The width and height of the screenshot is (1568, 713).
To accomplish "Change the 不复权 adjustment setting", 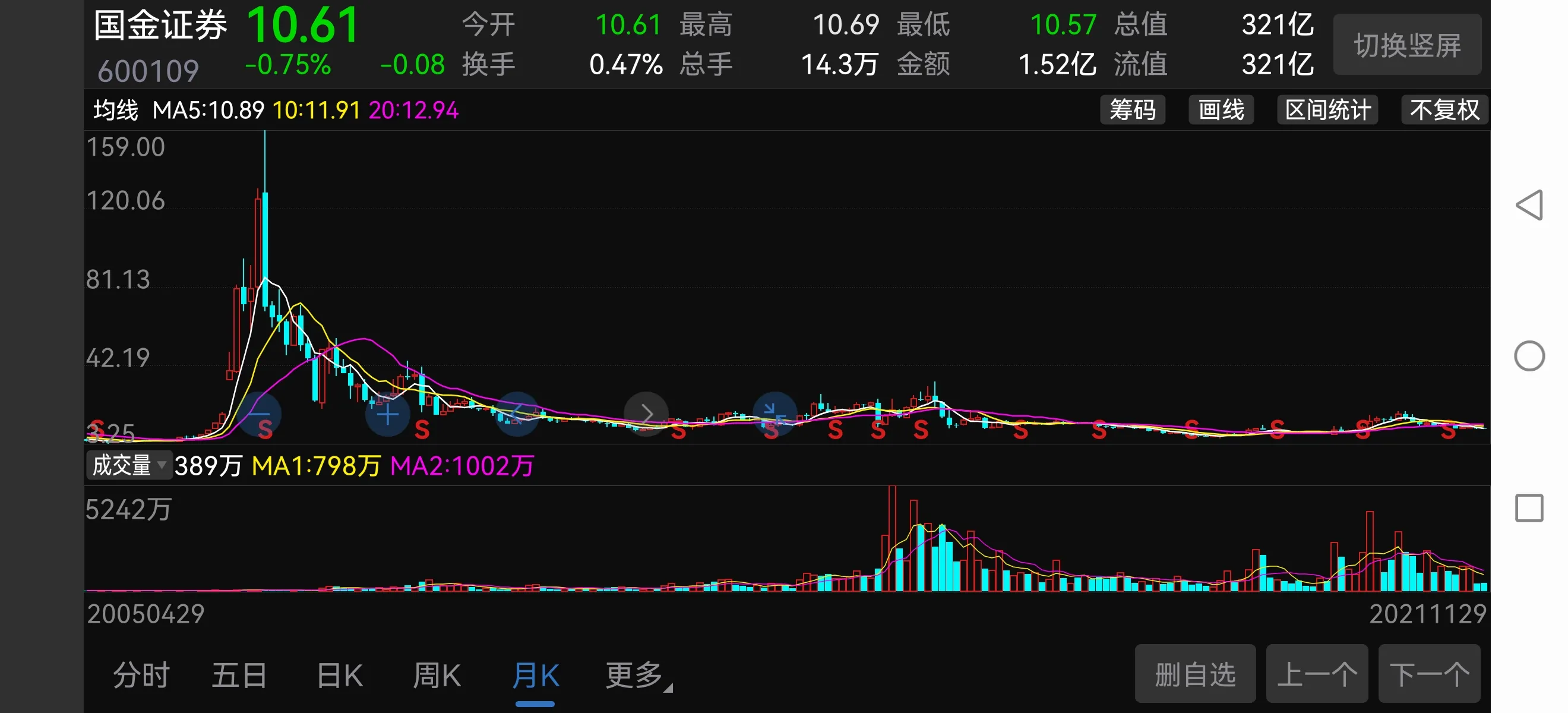I will (x=1444, y=110).
